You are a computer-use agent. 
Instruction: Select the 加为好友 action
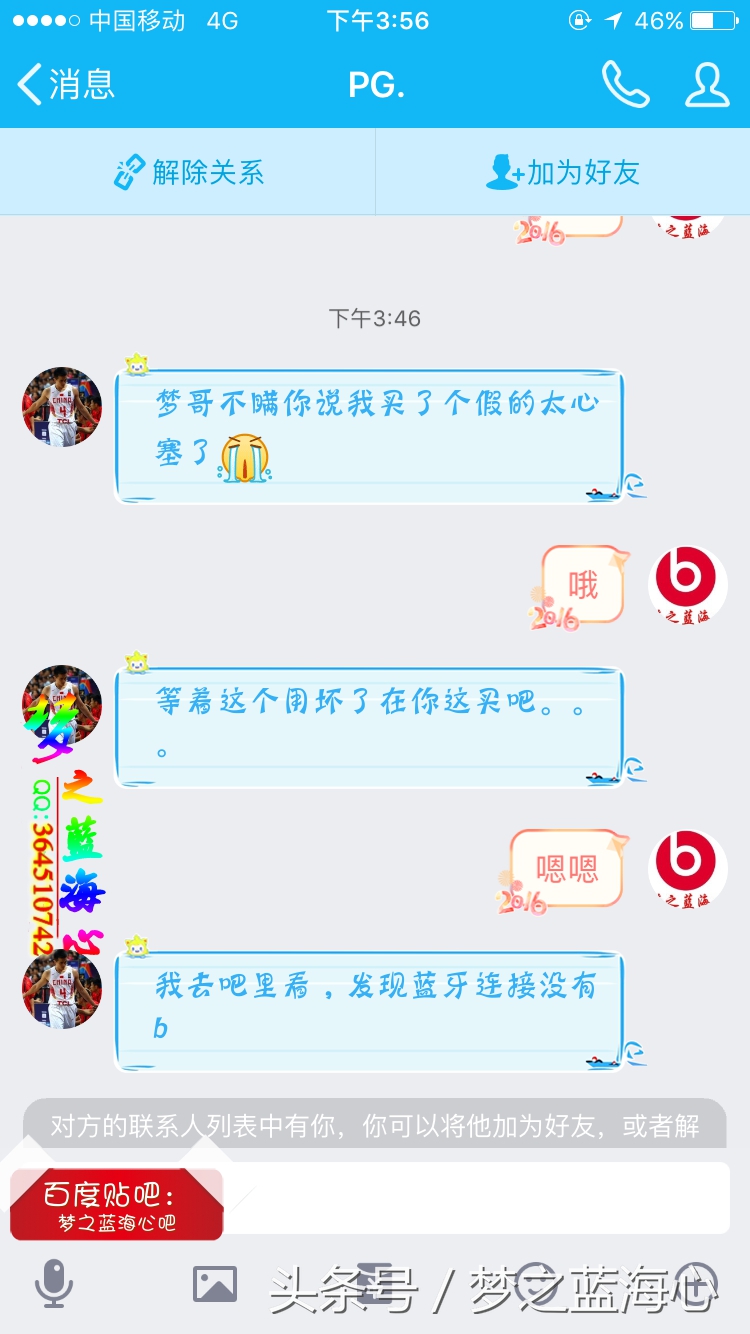560,170
